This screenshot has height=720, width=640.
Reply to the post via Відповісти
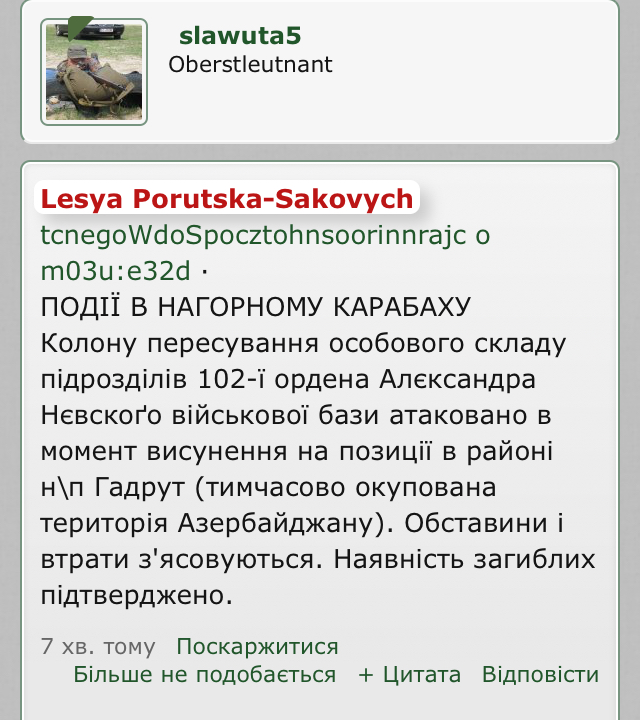(x=540, y=674)
